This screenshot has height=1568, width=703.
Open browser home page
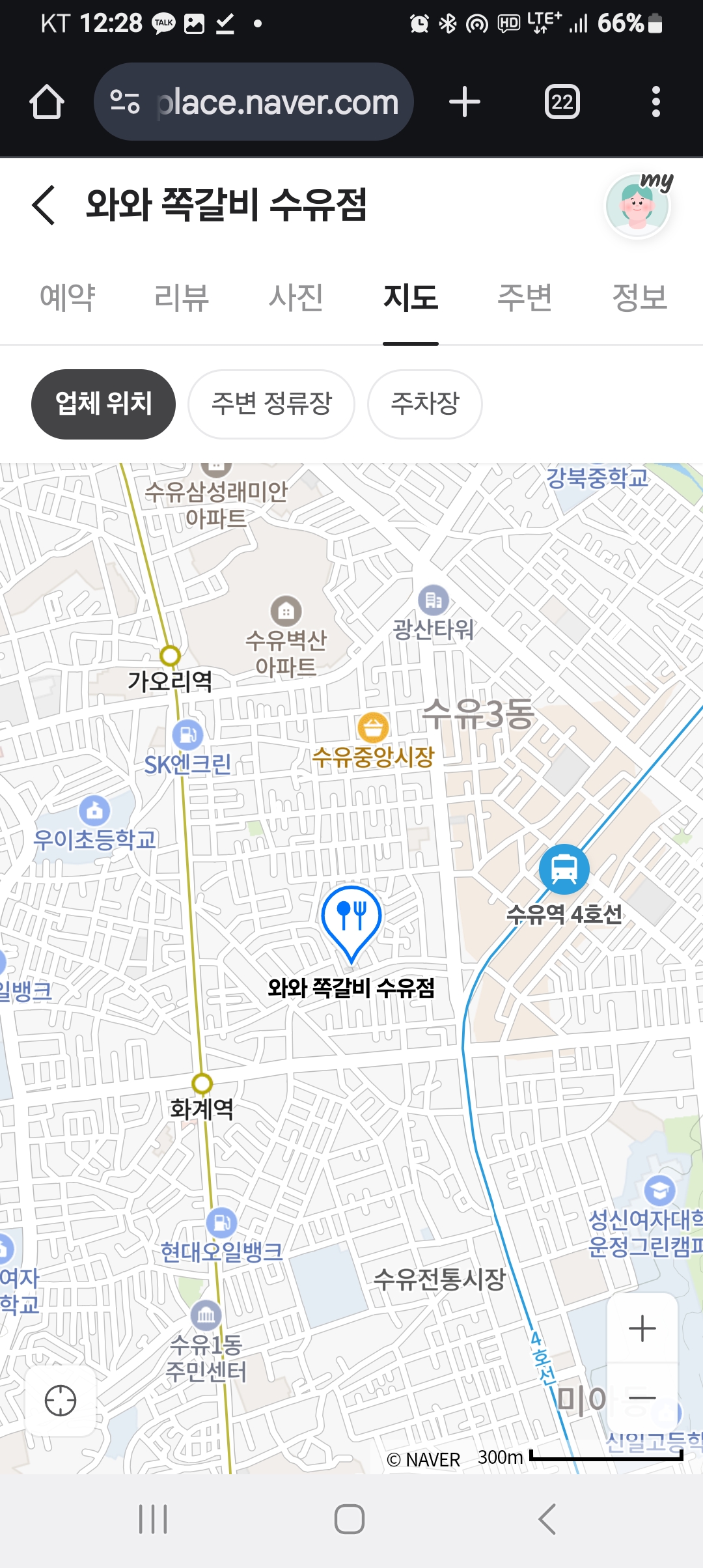[47, 102]
